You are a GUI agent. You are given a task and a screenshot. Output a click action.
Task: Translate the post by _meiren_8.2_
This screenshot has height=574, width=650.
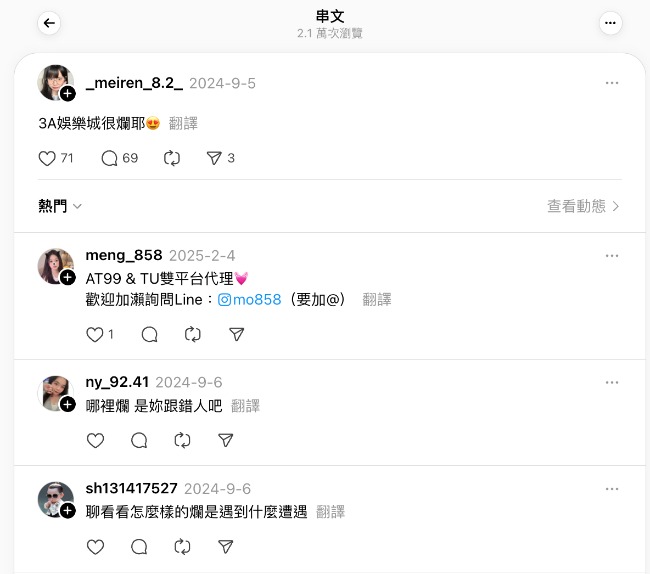pos(183,123)
